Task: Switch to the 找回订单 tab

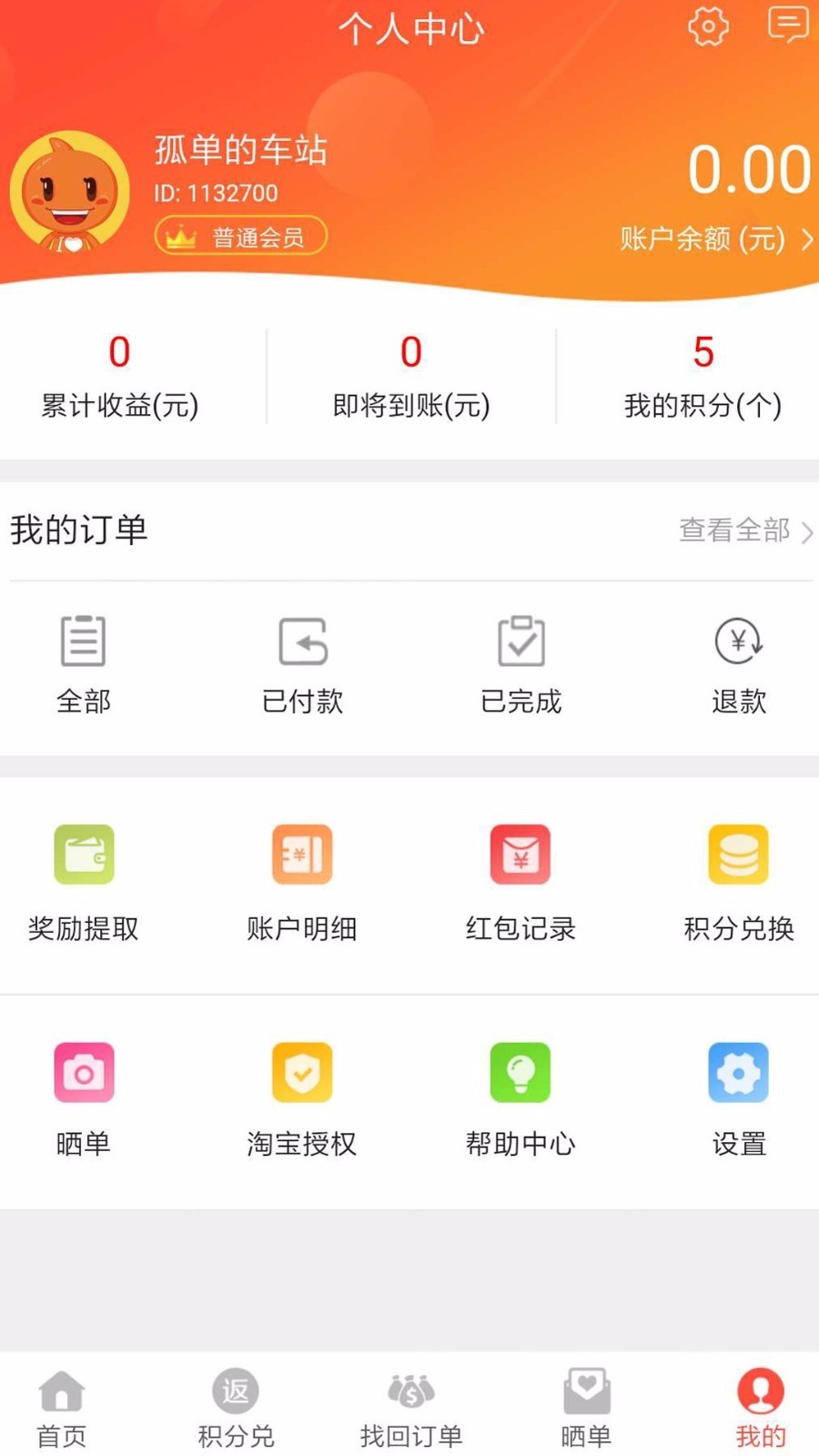Action: point(410,1407)
